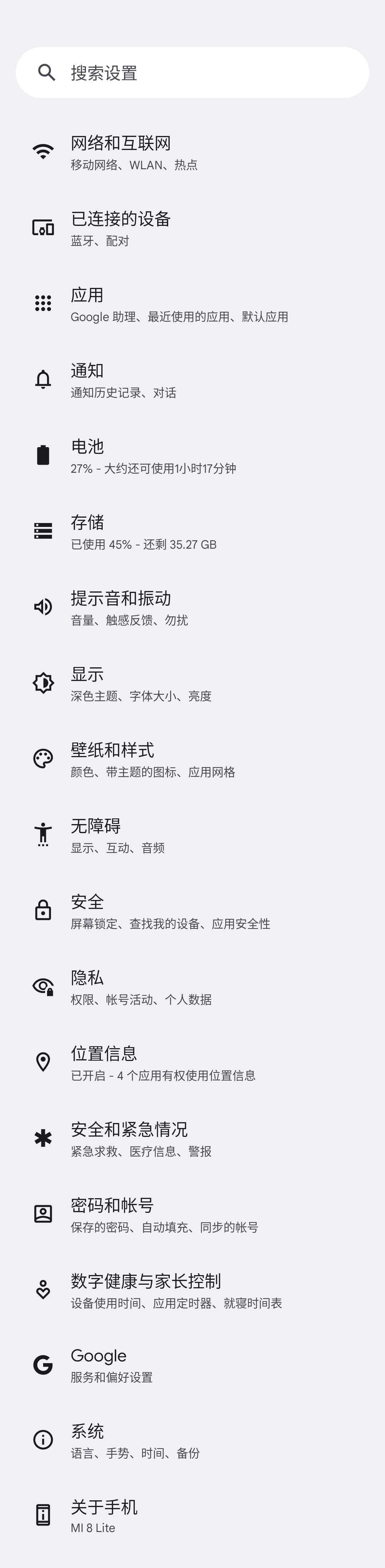Tap the 搜索设置 search box
This screenshot has width=385, height=1568.
pyautogui.click(x=192, y=73)
